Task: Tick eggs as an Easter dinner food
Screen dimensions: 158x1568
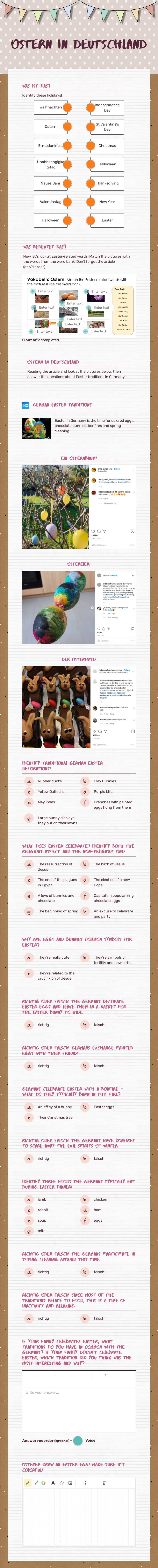Action: tap(85, 1220)
